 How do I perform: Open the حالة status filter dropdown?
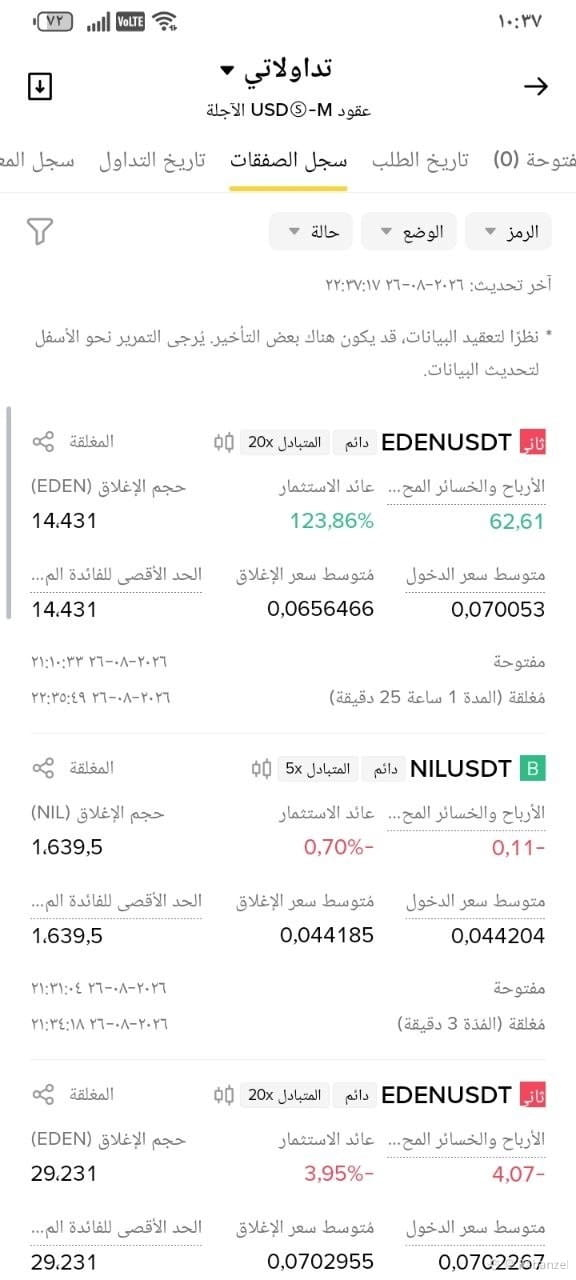(x=311, y=232)
